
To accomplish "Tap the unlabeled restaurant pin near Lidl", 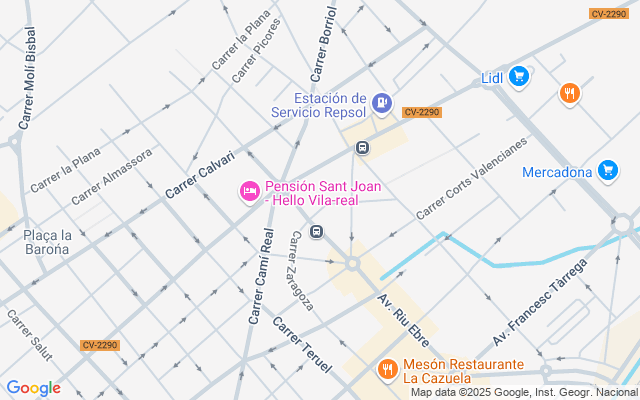I will (x=570, y=94).
